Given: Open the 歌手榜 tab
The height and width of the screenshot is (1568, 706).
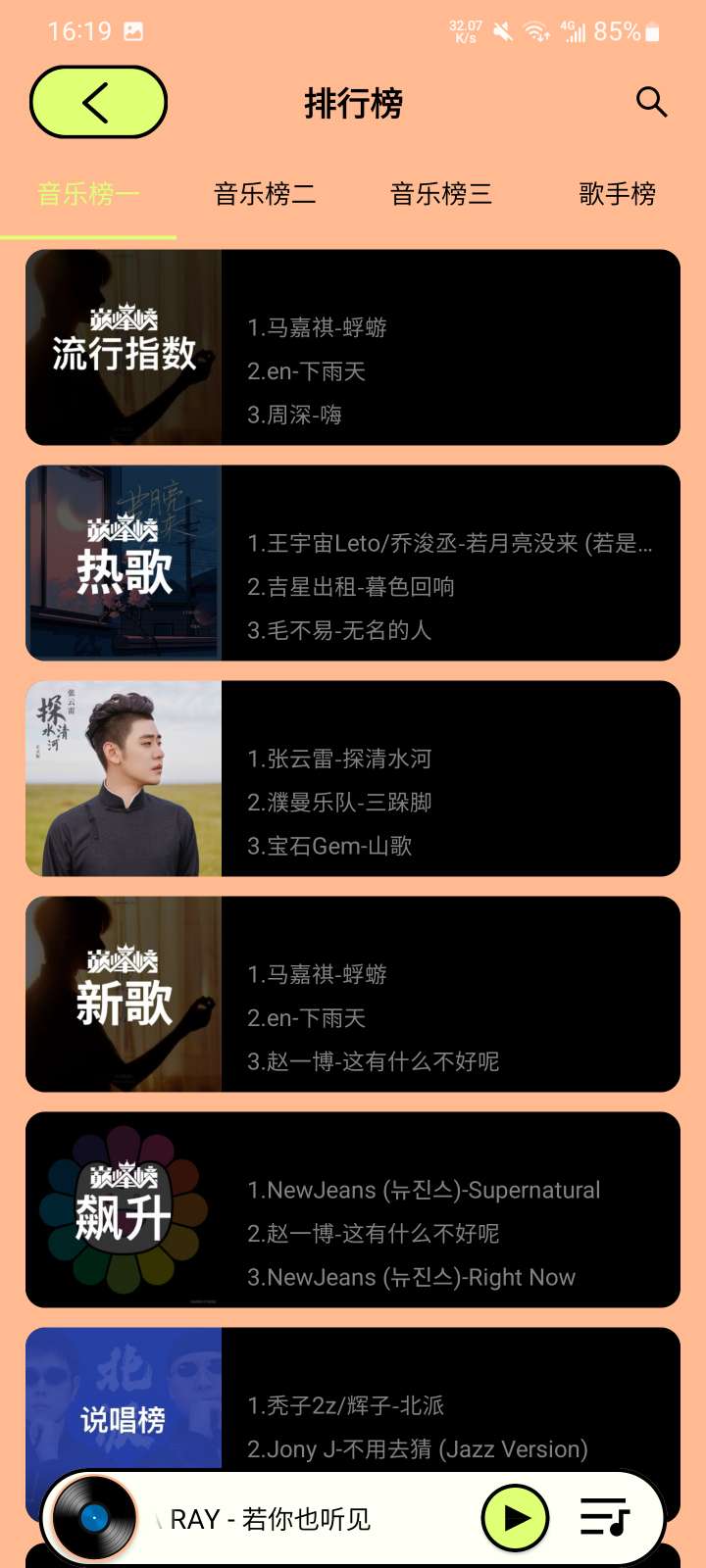Looking at the screenshot, I should coord(617,194).
